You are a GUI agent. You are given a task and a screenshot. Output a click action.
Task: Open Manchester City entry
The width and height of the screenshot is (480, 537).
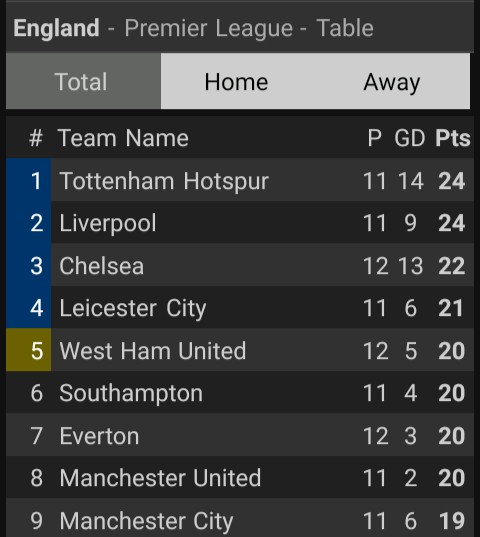[240, 517]
